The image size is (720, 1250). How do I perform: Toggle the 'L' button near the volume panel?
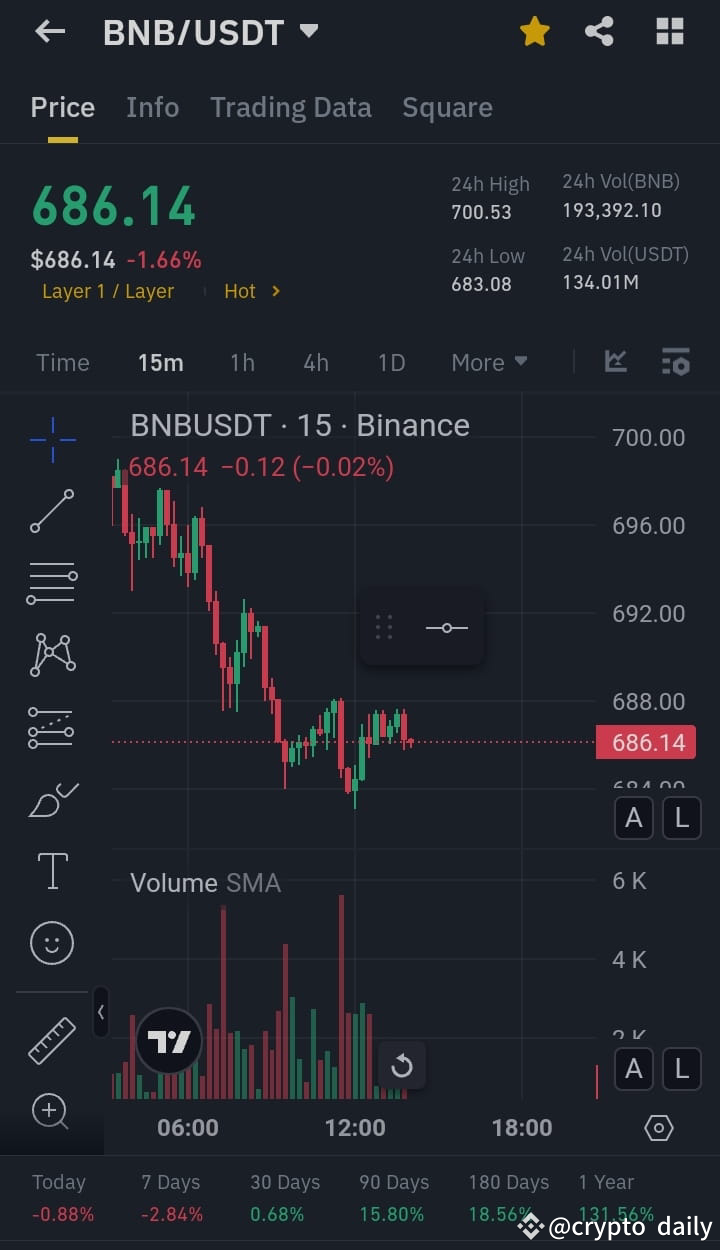click(681, 1069)
